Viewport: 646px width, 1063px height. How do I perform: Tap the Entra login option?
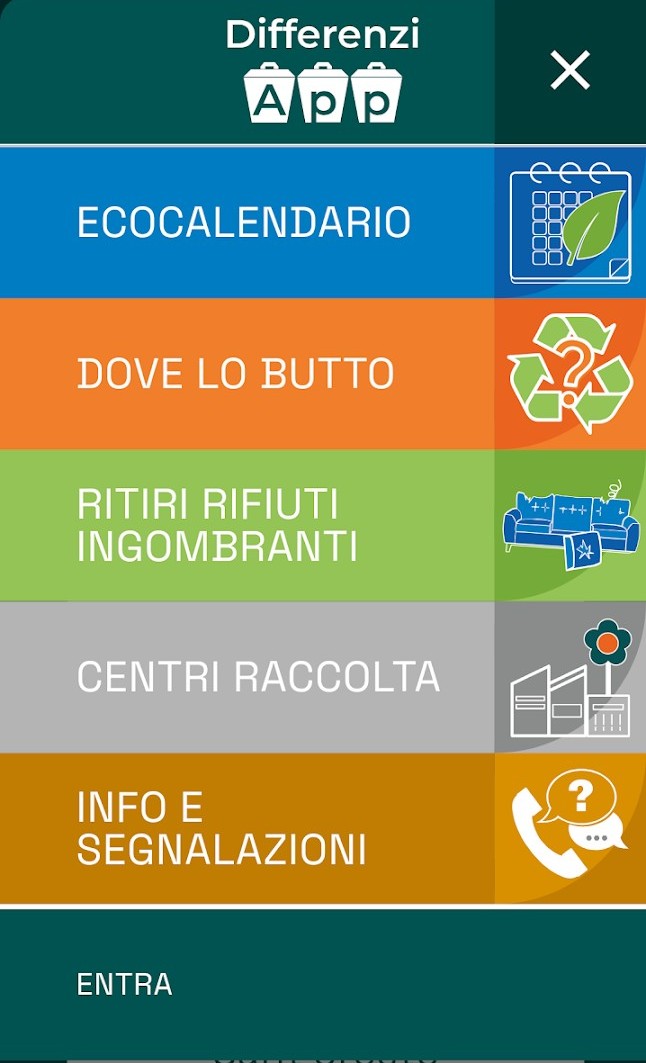pyautogui.click(x=125, y=984)
